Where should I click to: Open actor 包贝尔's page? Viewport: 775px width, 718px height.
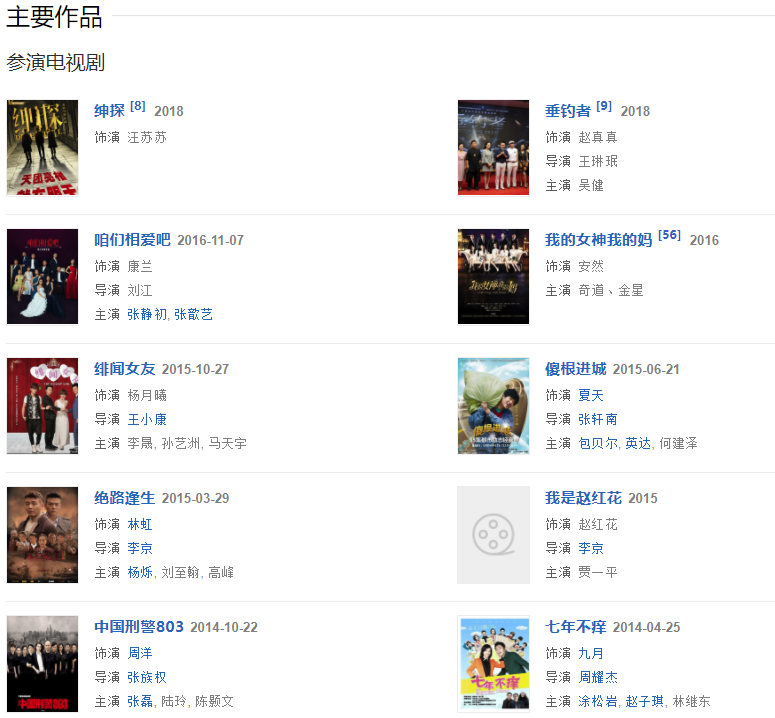pos(597,443)
